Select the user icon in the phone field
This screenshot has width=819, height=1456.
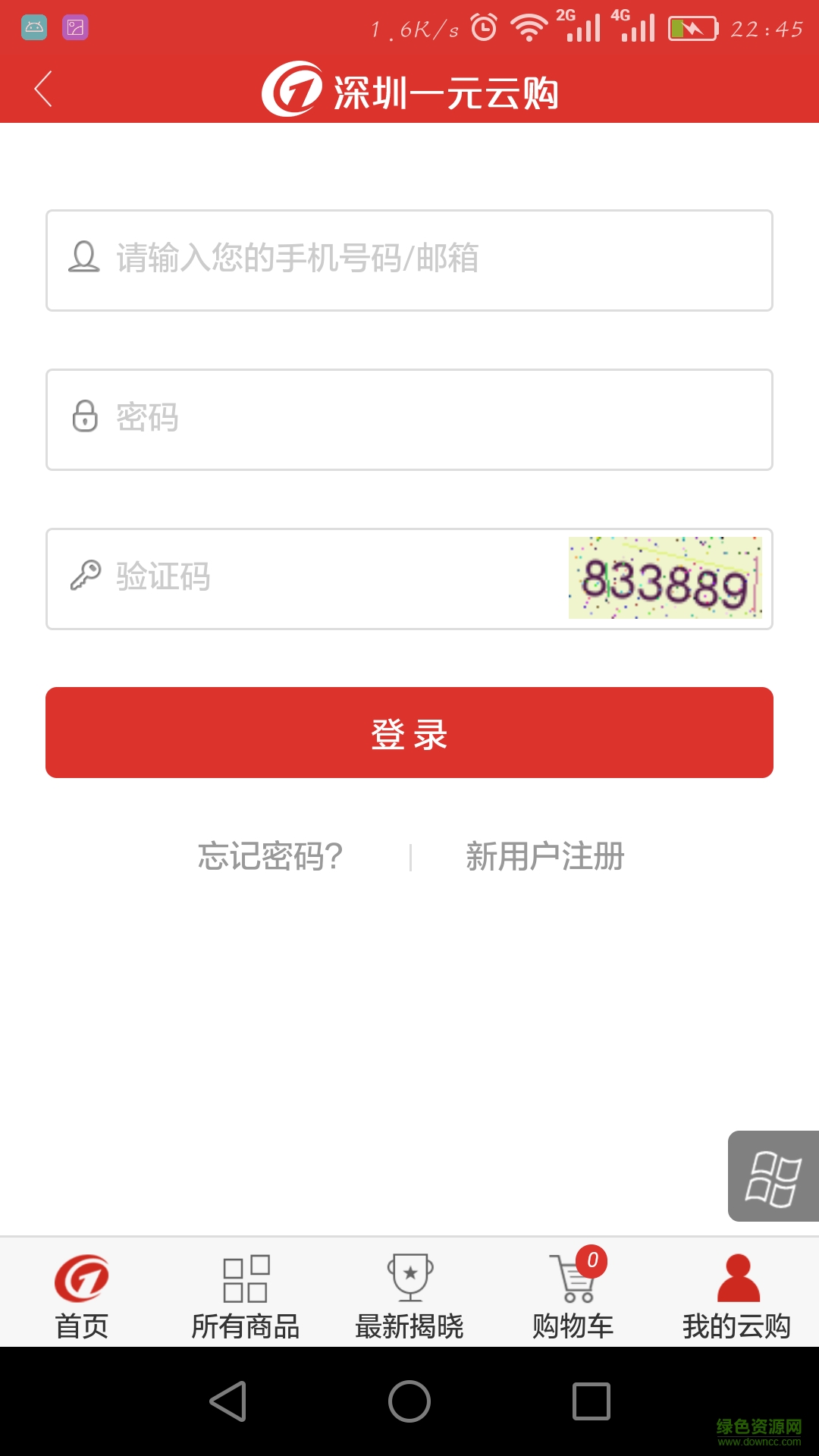(84, 258)
